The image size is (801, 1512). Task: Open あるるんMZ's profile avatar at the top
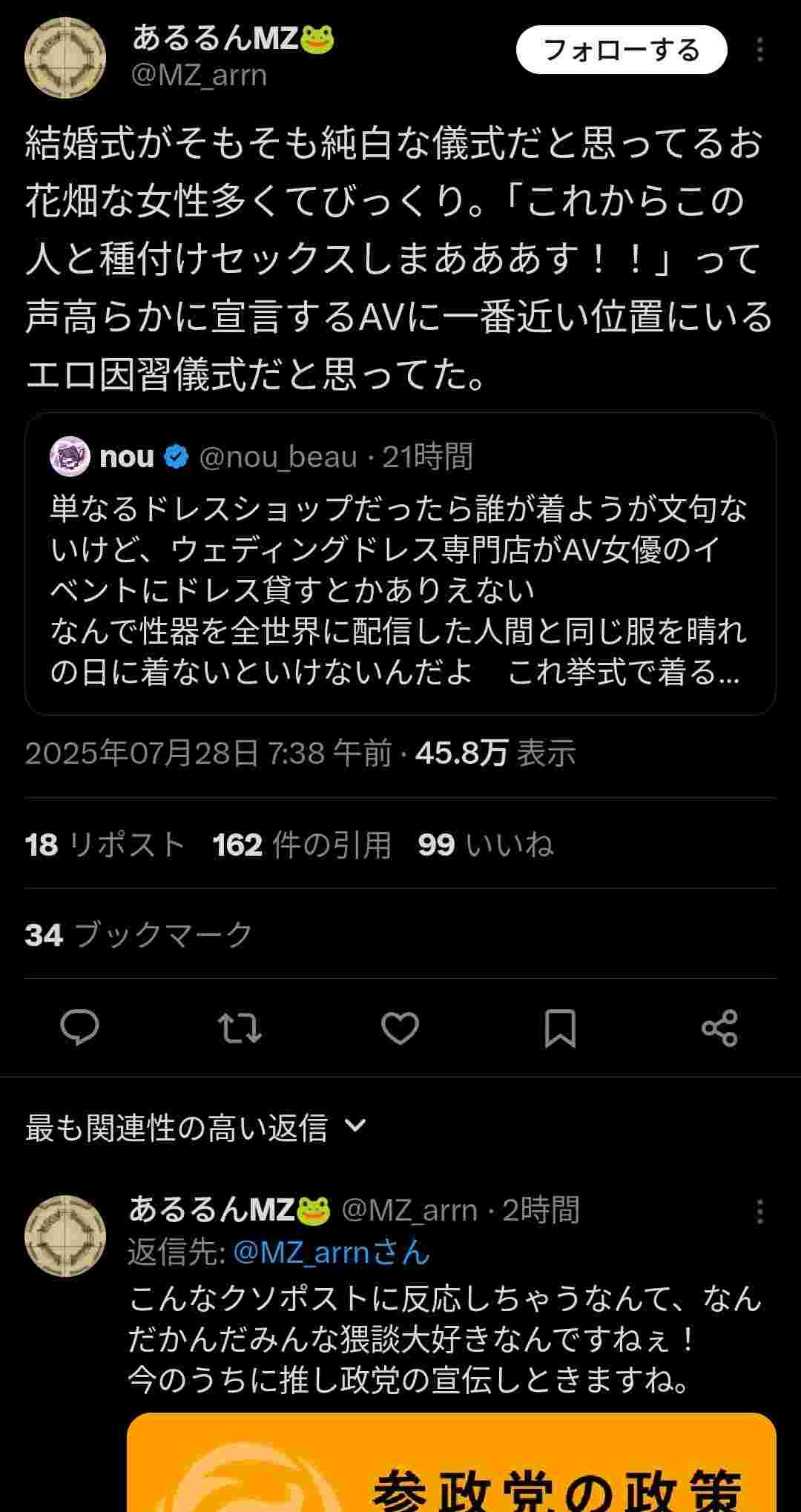click(x=65, y=58)
